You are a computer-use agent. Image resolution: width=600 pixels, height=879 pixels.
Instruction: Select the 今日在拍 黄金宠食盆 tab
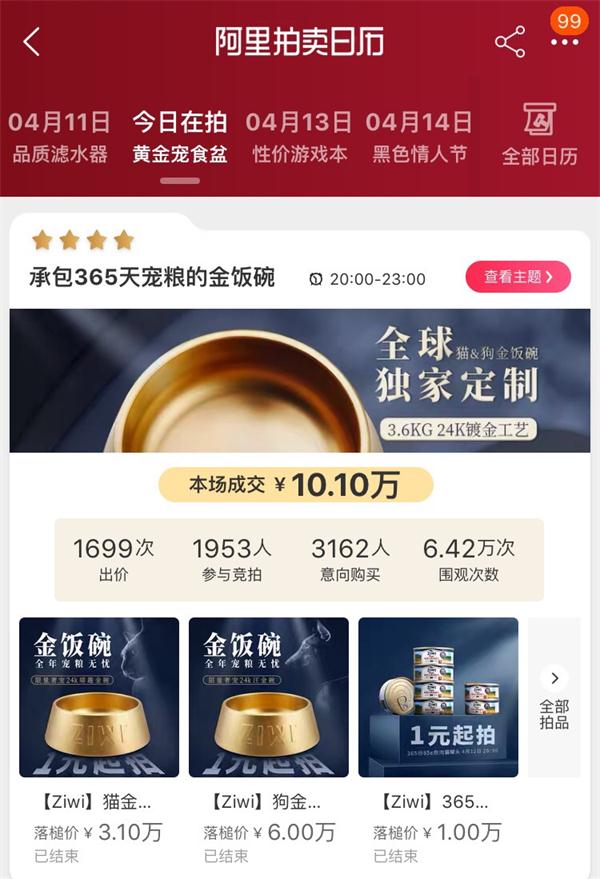[180, 138]
